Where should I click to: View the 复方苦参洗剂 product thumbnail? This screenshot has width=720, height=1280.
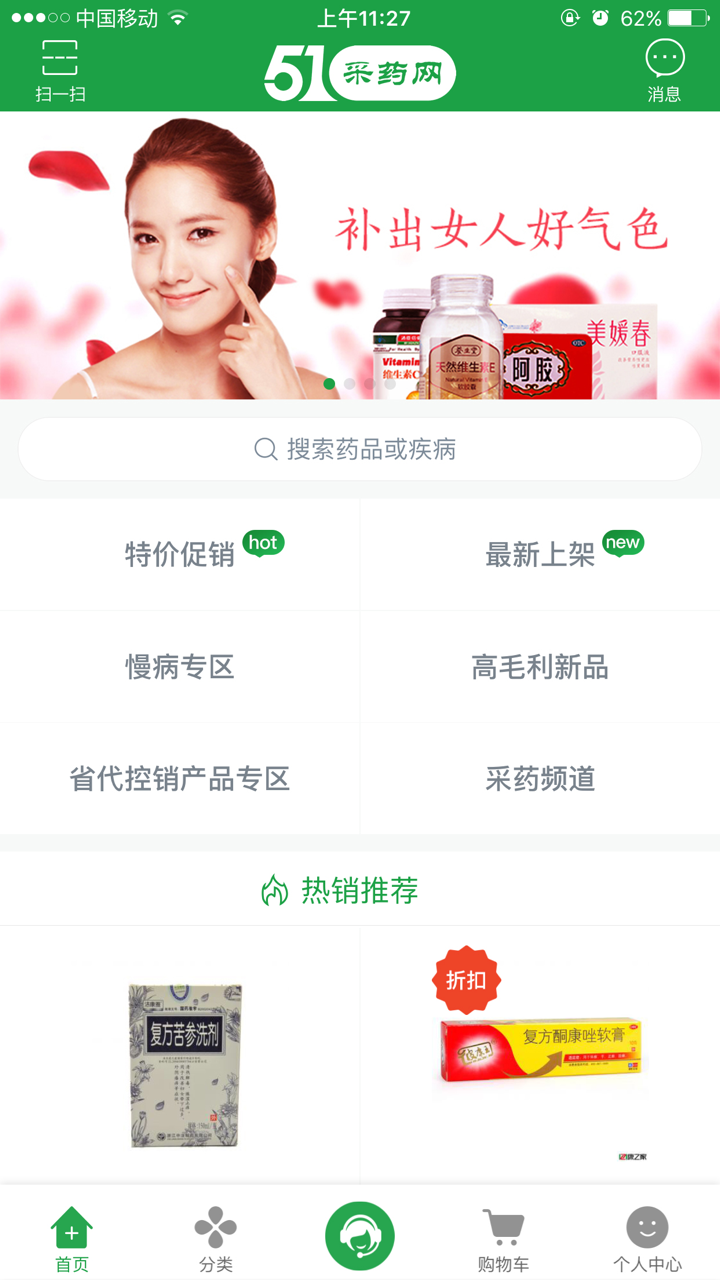pyautogui.click(x=183, y=1065)
